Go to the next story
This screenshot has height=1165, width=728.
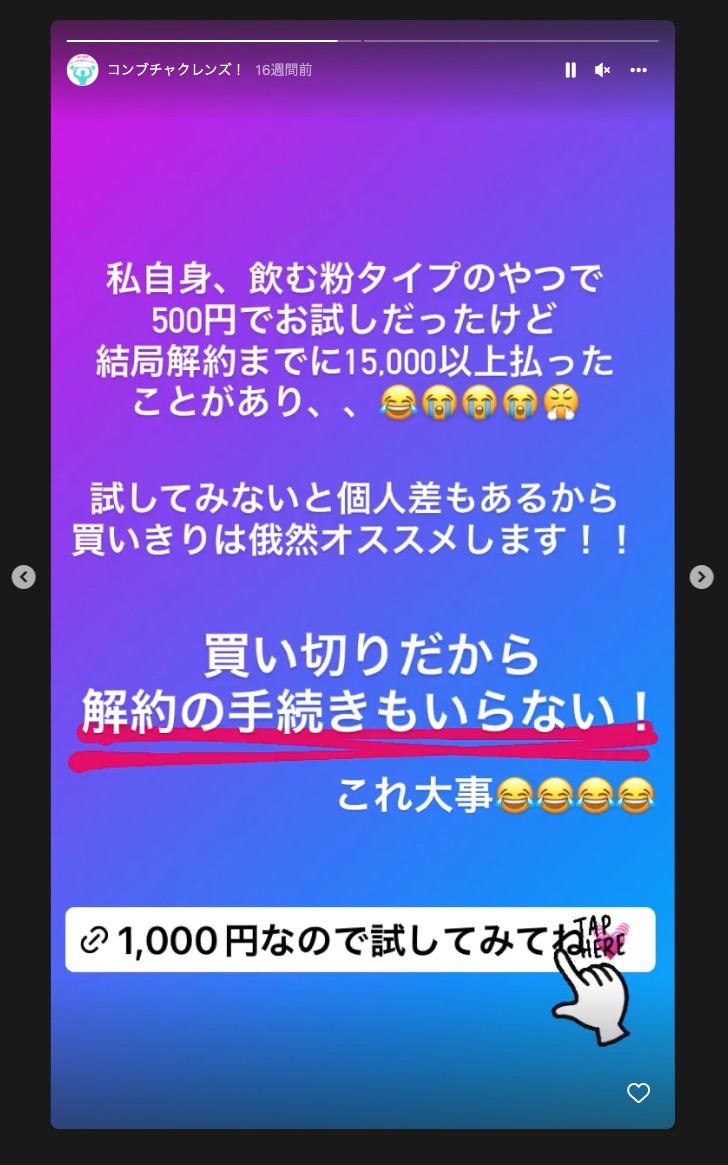(x=702, y=577)
